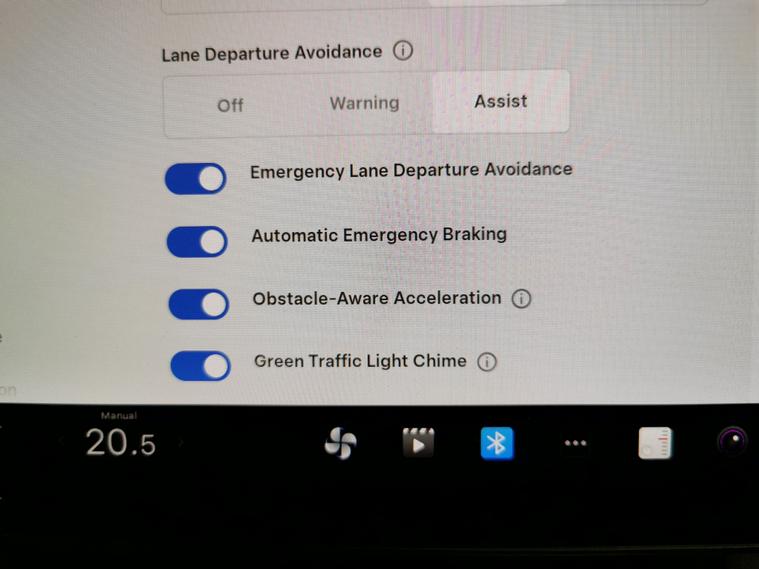759x569 pixels.
Task: Open the radio app
Action: [x=655, y=443]
